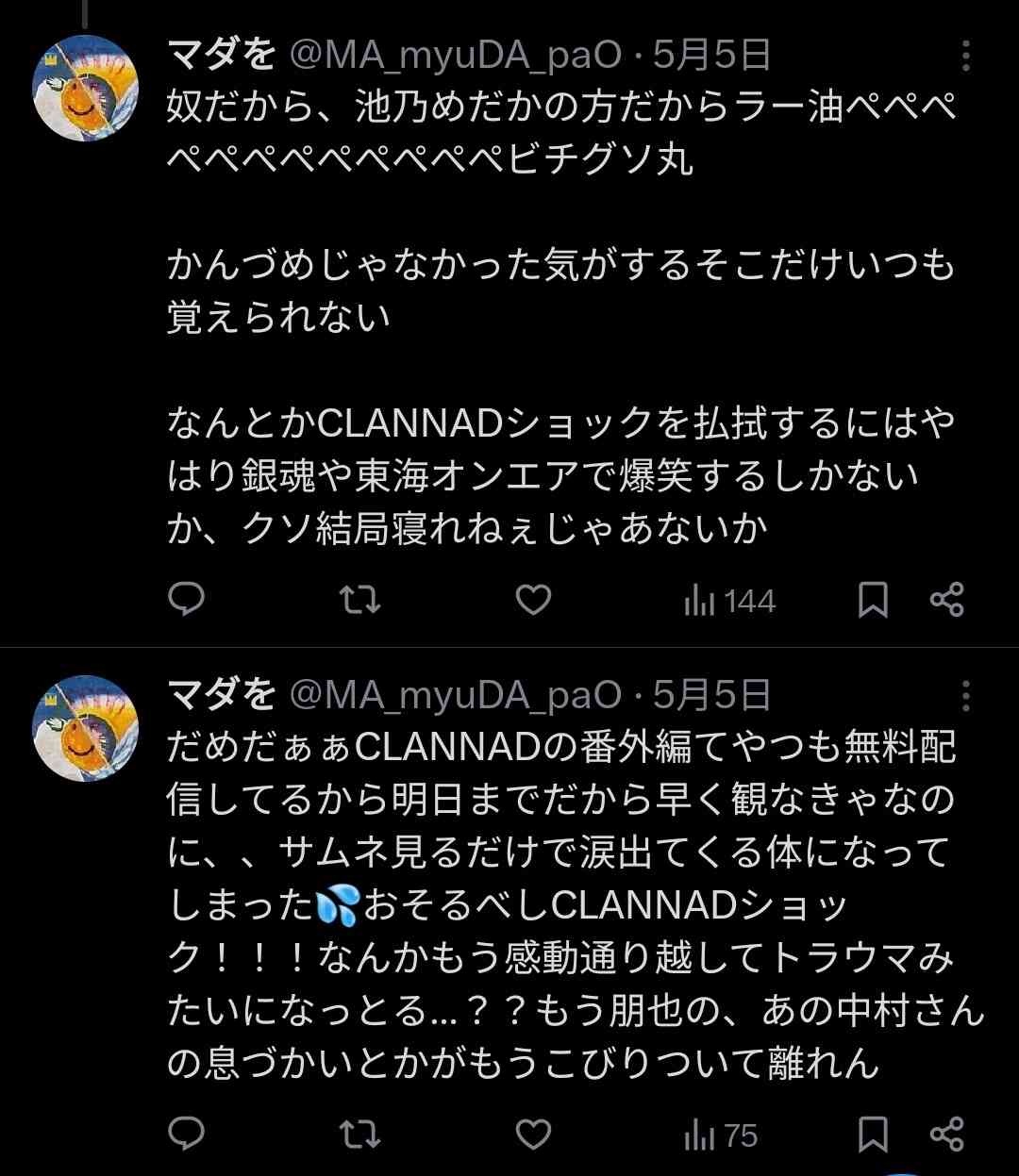Reply to the tweet with 144 views

186,600
